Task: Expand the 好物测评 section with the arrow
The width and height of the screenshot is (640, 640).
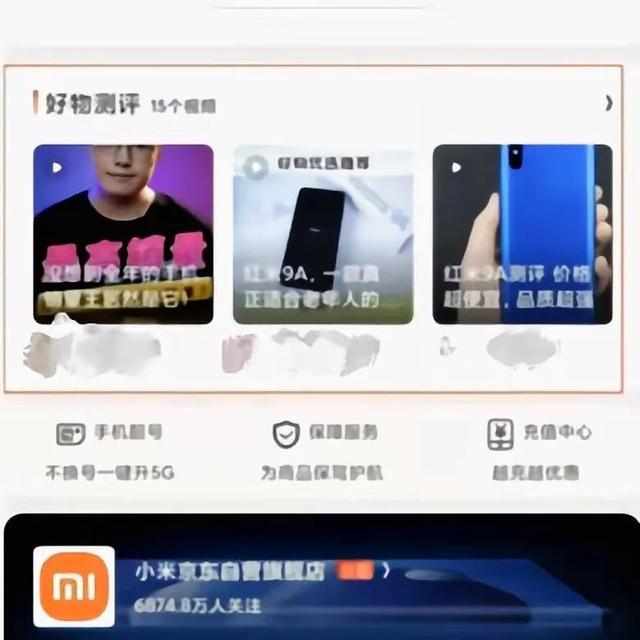Action: tap(609, 103)
